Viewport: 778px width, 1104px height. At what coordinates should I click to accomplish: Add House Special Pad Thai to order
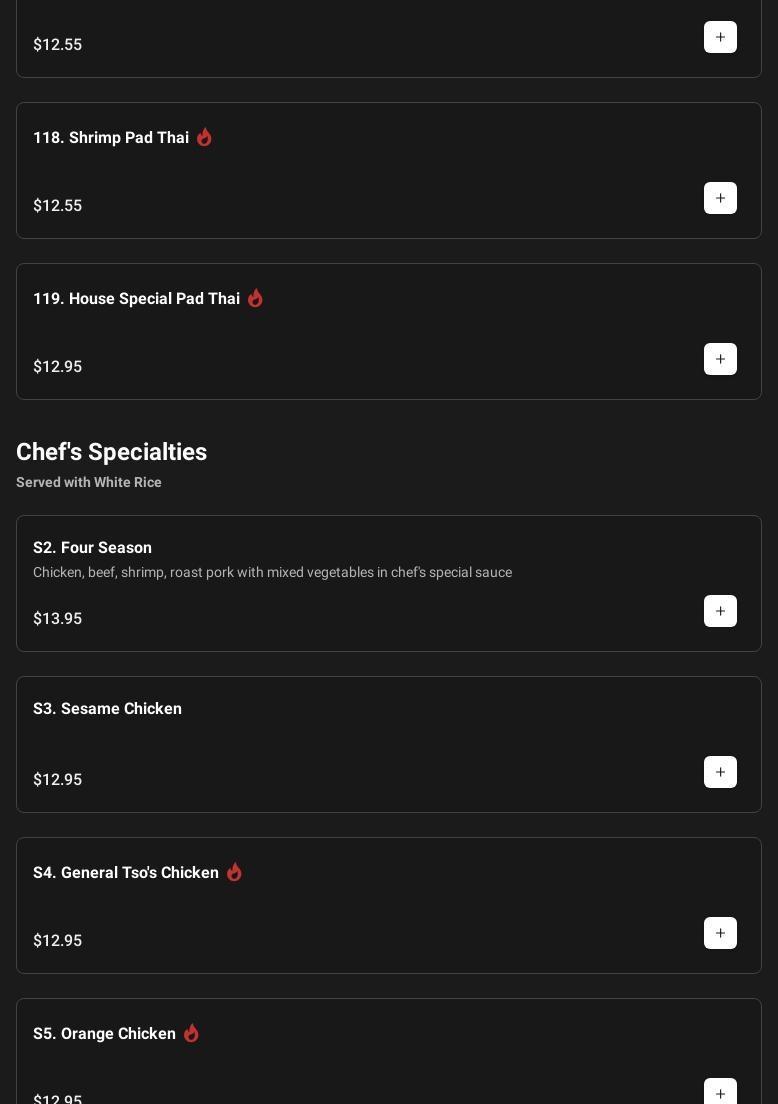(720, 359)
